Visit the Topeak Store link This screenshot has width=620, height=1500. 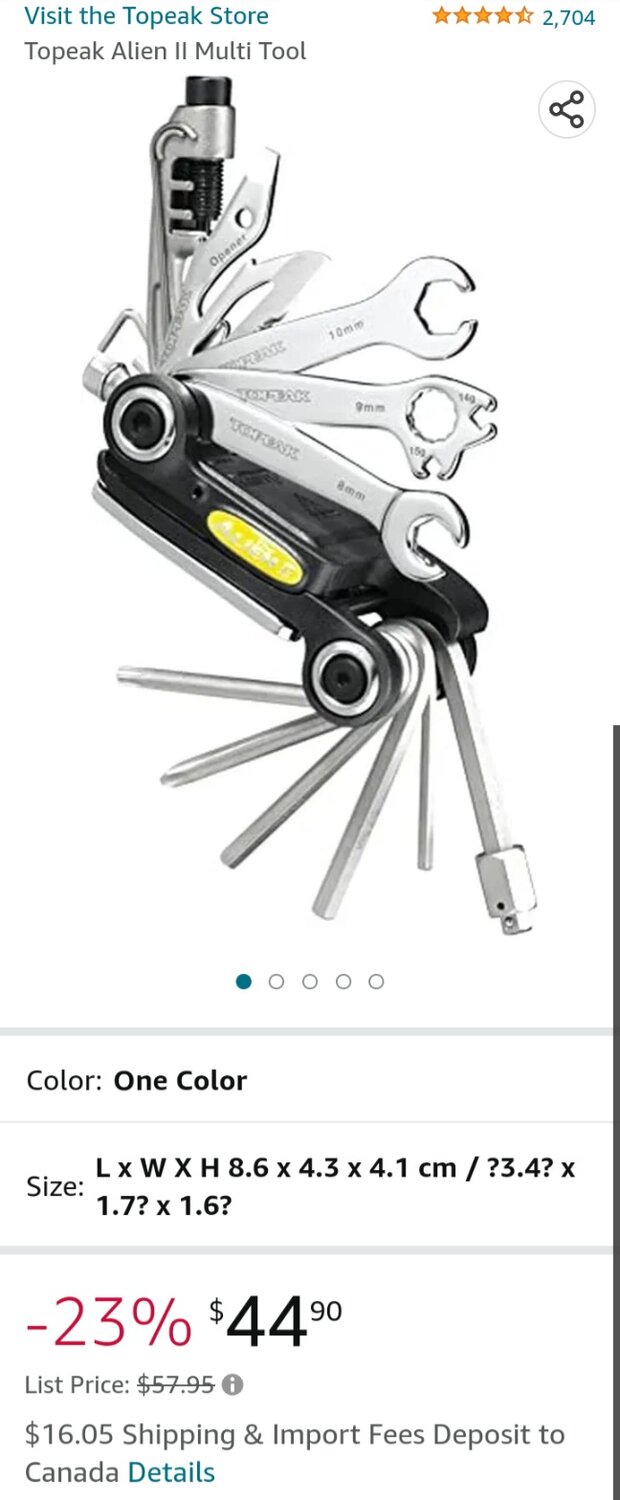pos(146,16)
